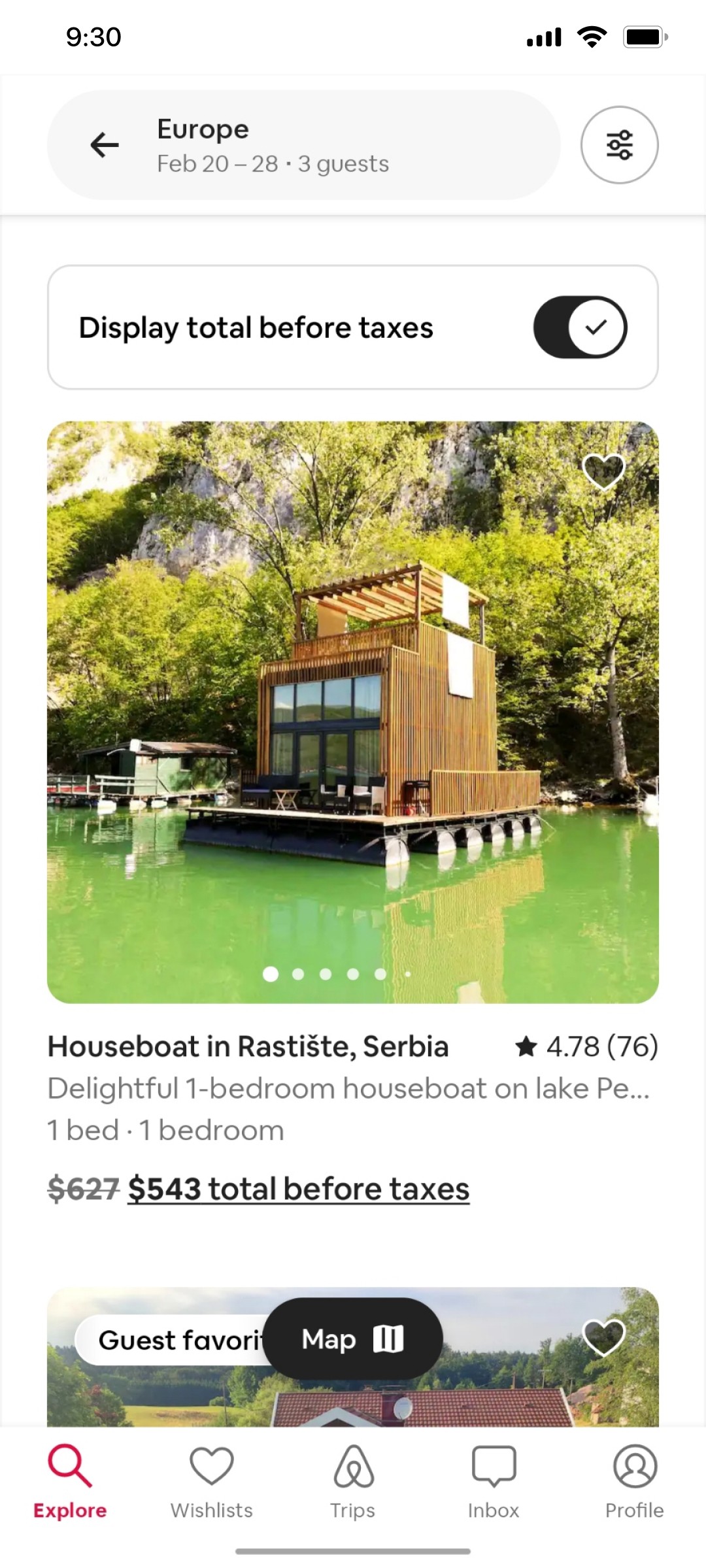The height and width of the screenshot is (1568, 706).
Task: Tap the back arrow in the search bar
Action: [103, 146]
